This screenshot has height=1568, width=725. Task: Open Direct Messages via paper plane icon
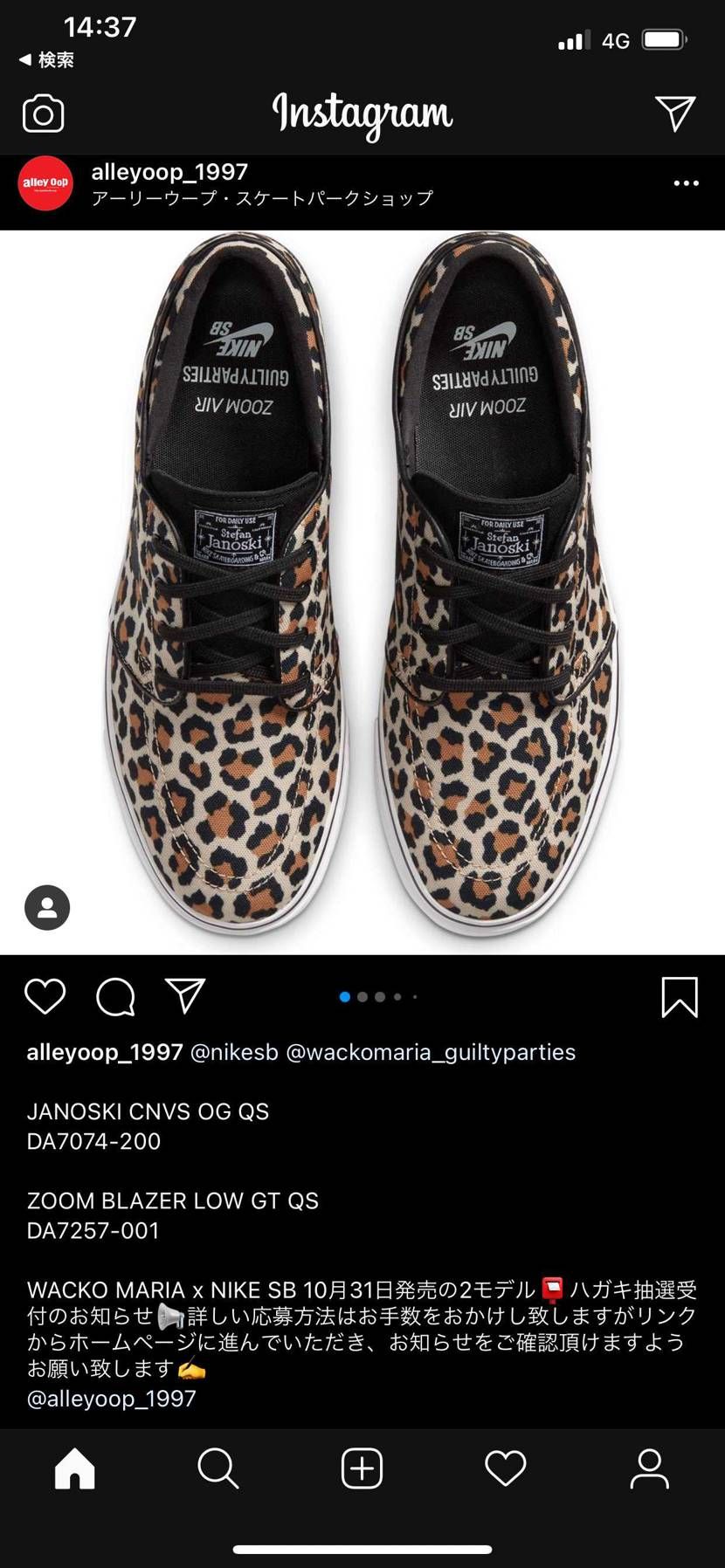(673, 113)
